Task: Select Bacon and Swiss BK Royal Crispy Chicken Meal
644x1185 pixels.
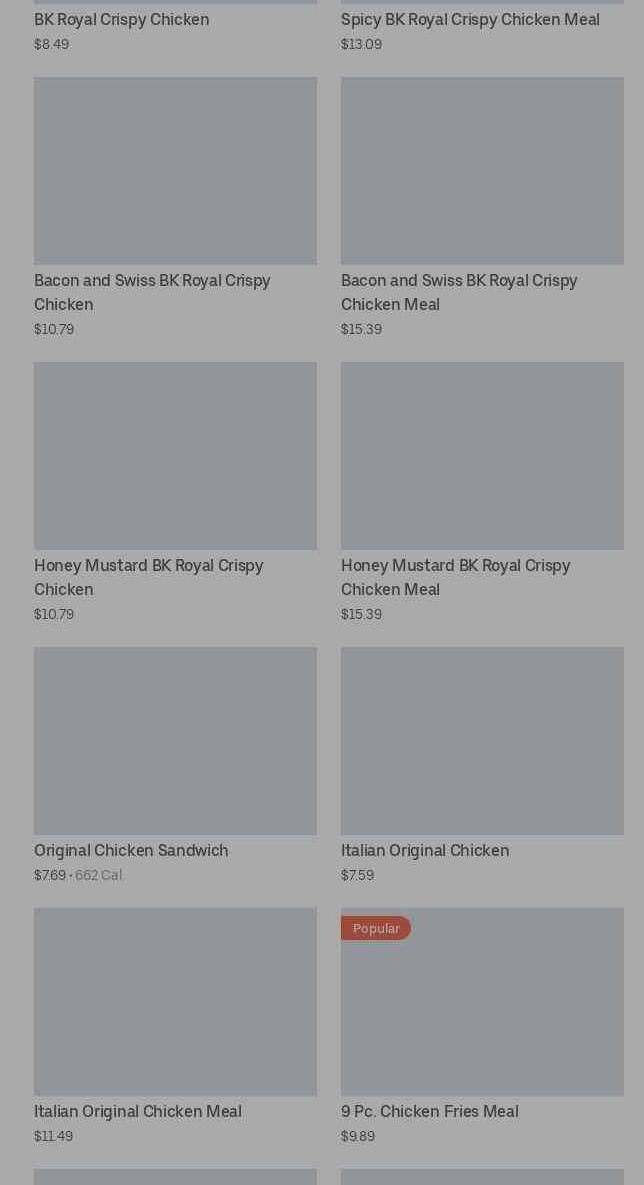Action: pos(482,207)
